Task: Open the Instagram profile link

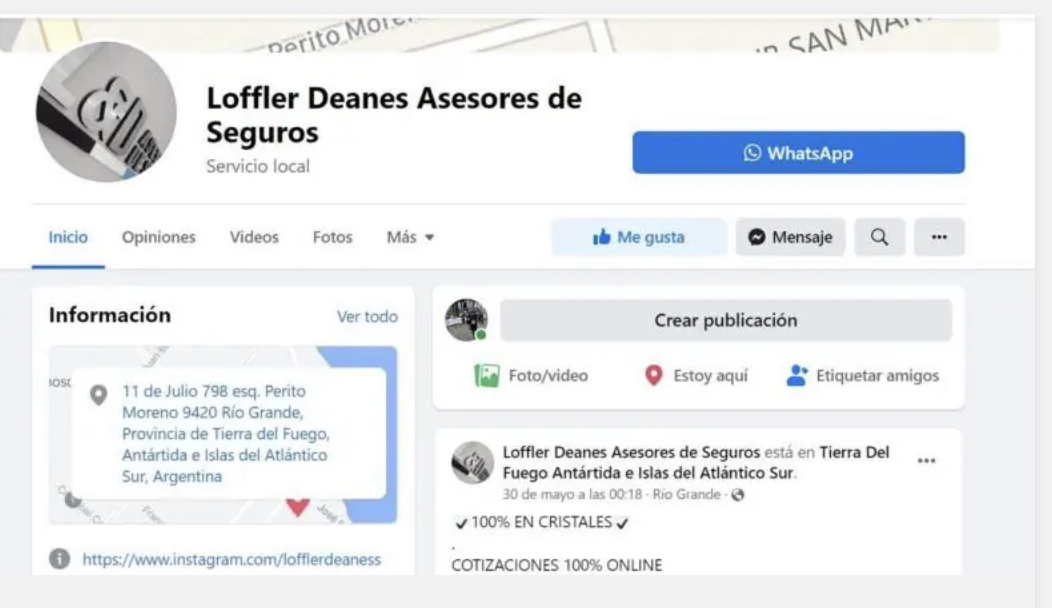Action: coord(231,559)
